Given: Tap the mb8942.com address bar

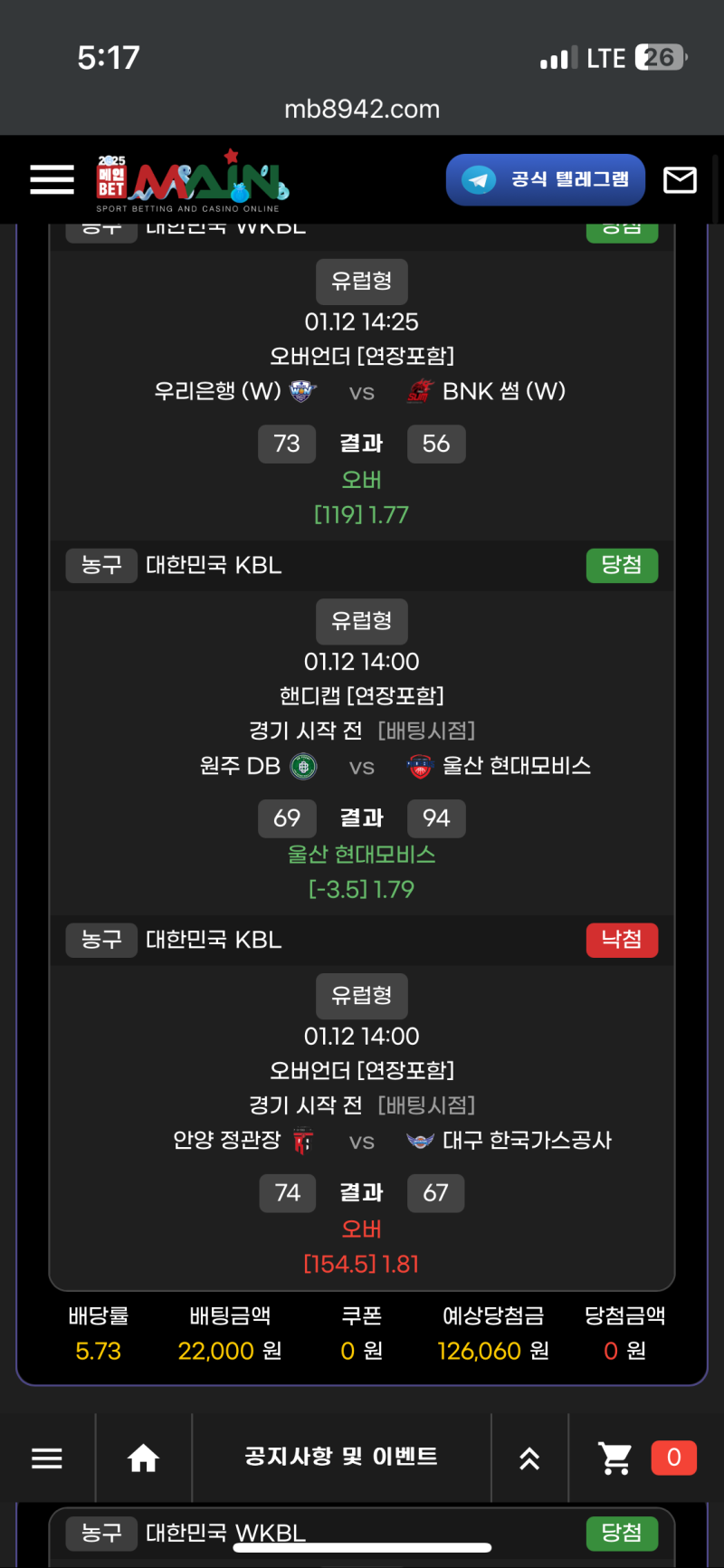Looking at the screenshot, I should pos(362,109).
